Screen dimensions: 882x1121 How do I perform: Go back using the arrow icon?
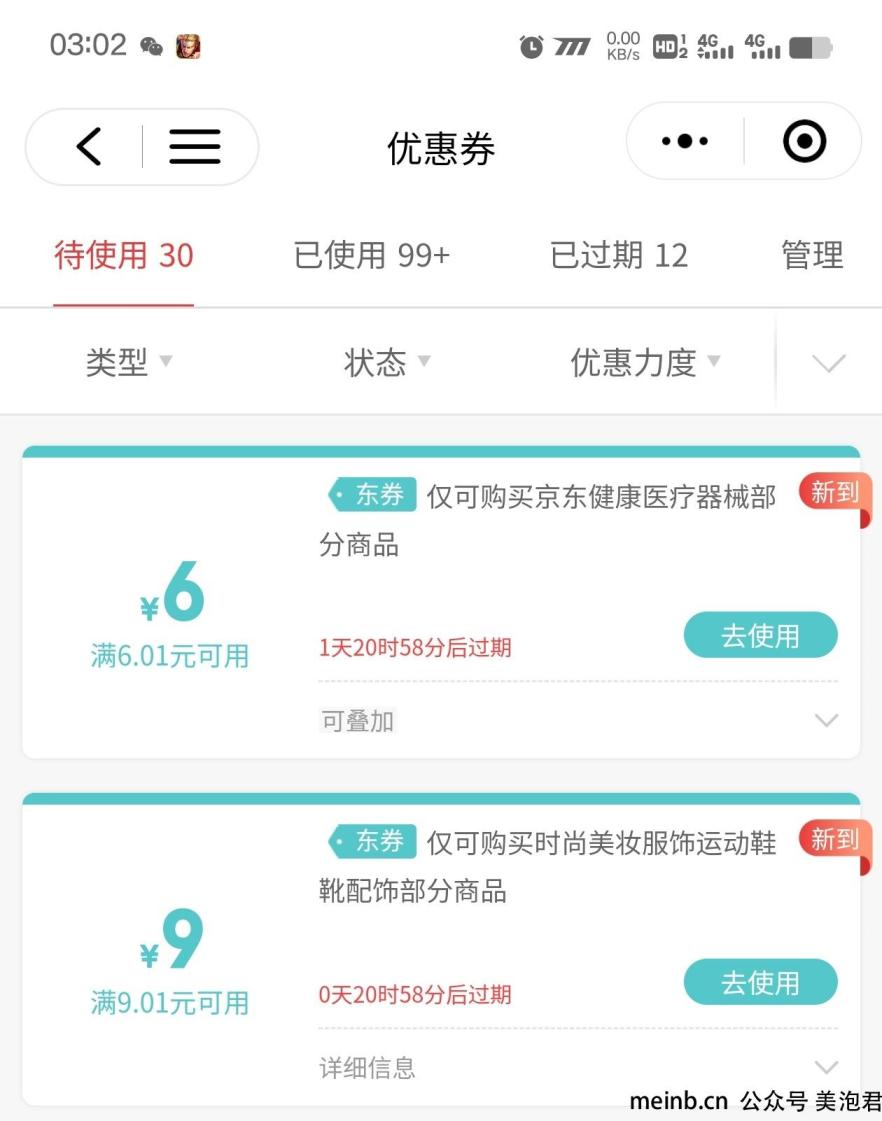click(x=89, y=147)
